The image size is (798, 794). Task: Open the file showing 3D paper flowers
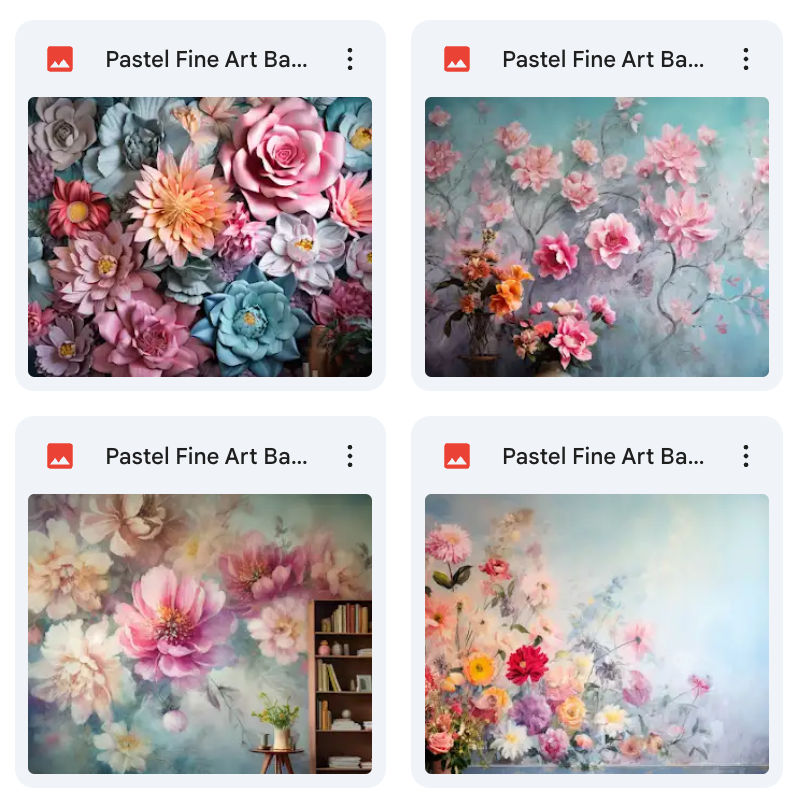(200, 236)
